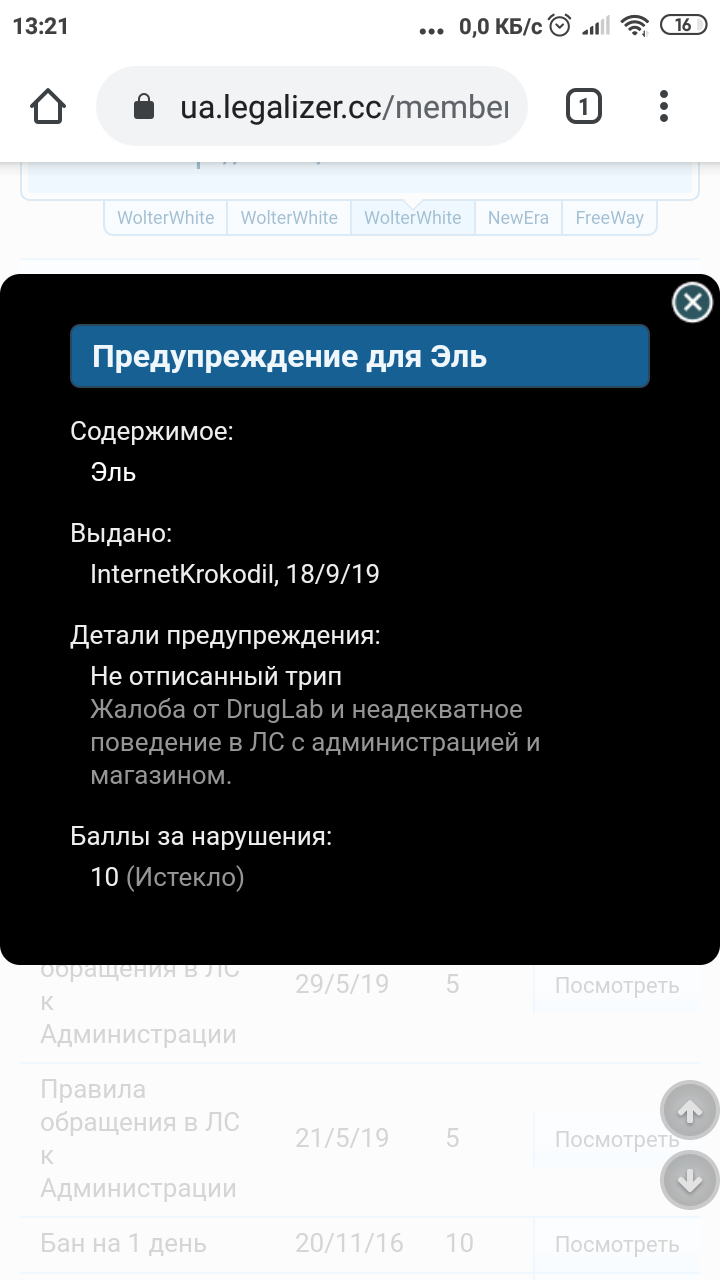View the 'Бан на 1 день' warning

616,1244
